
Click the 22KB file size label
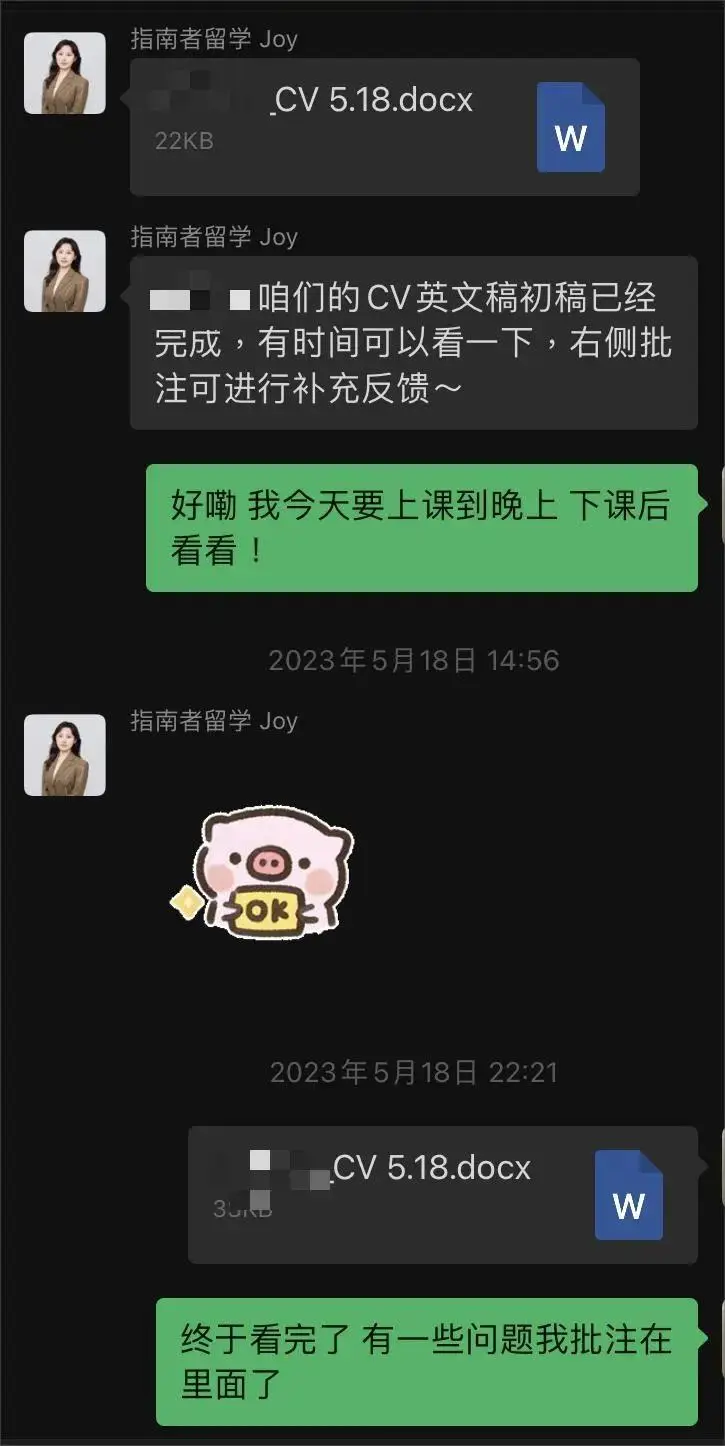coord(185,141)
